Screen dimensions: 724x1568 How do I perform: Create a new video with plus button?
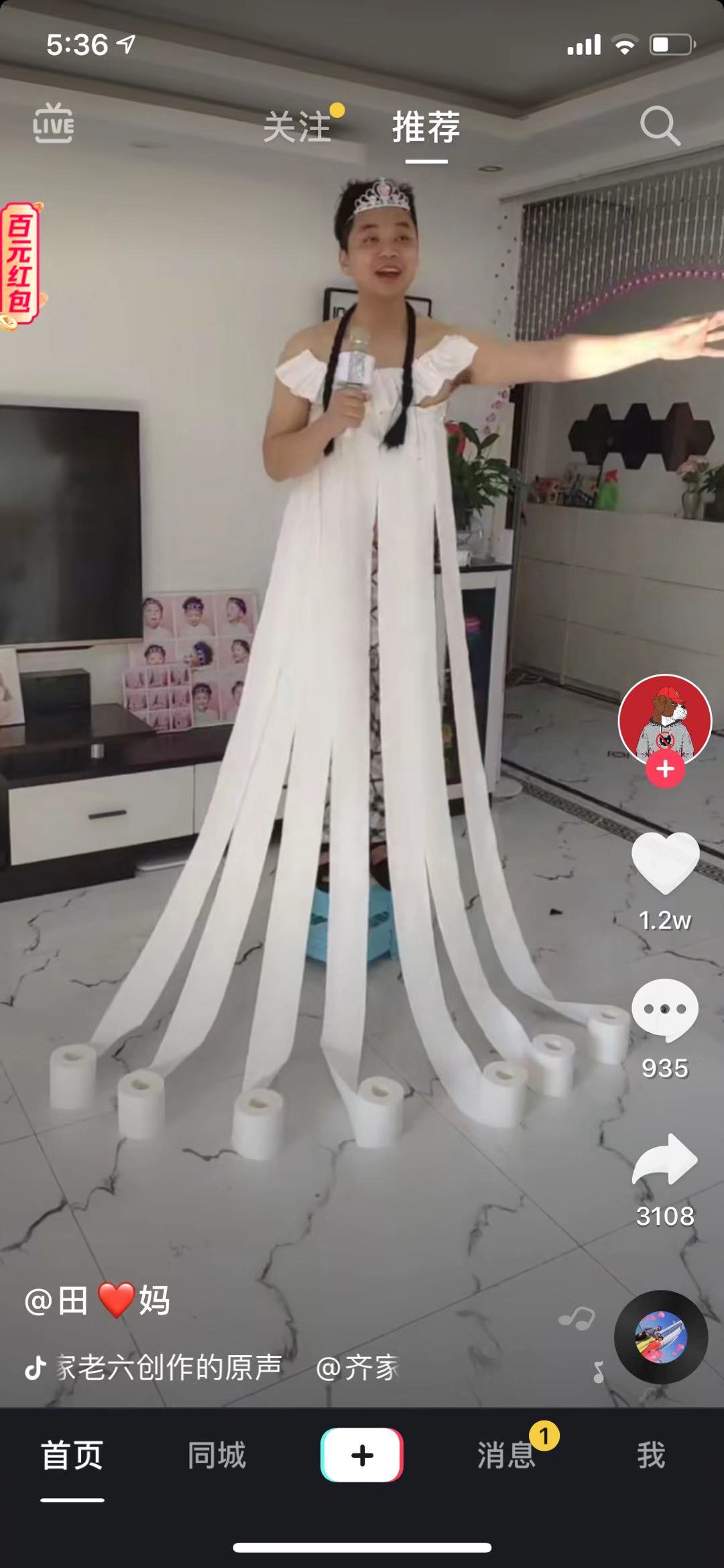click(x=362, y=1455)
